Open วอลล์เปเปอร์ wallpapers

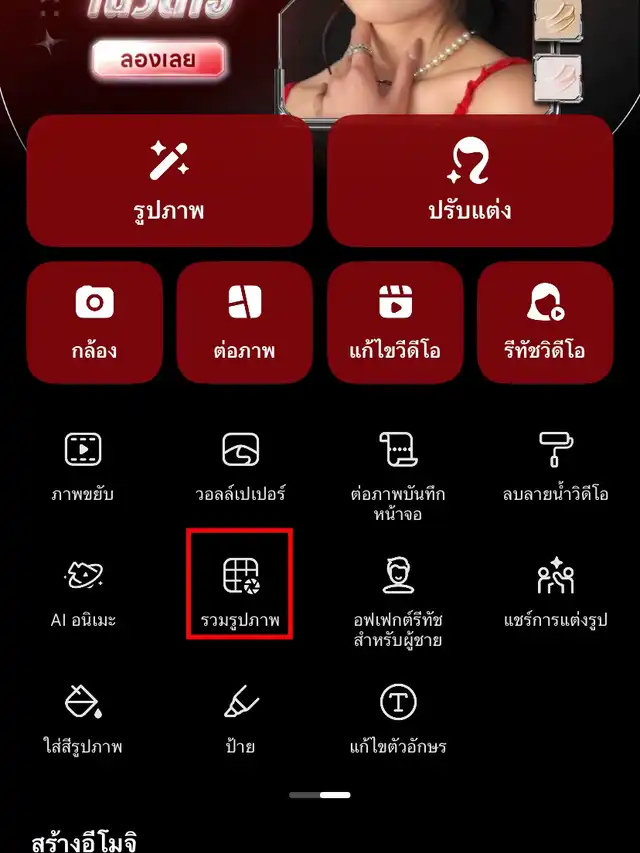pyautogui.click(x=241, y=465)
